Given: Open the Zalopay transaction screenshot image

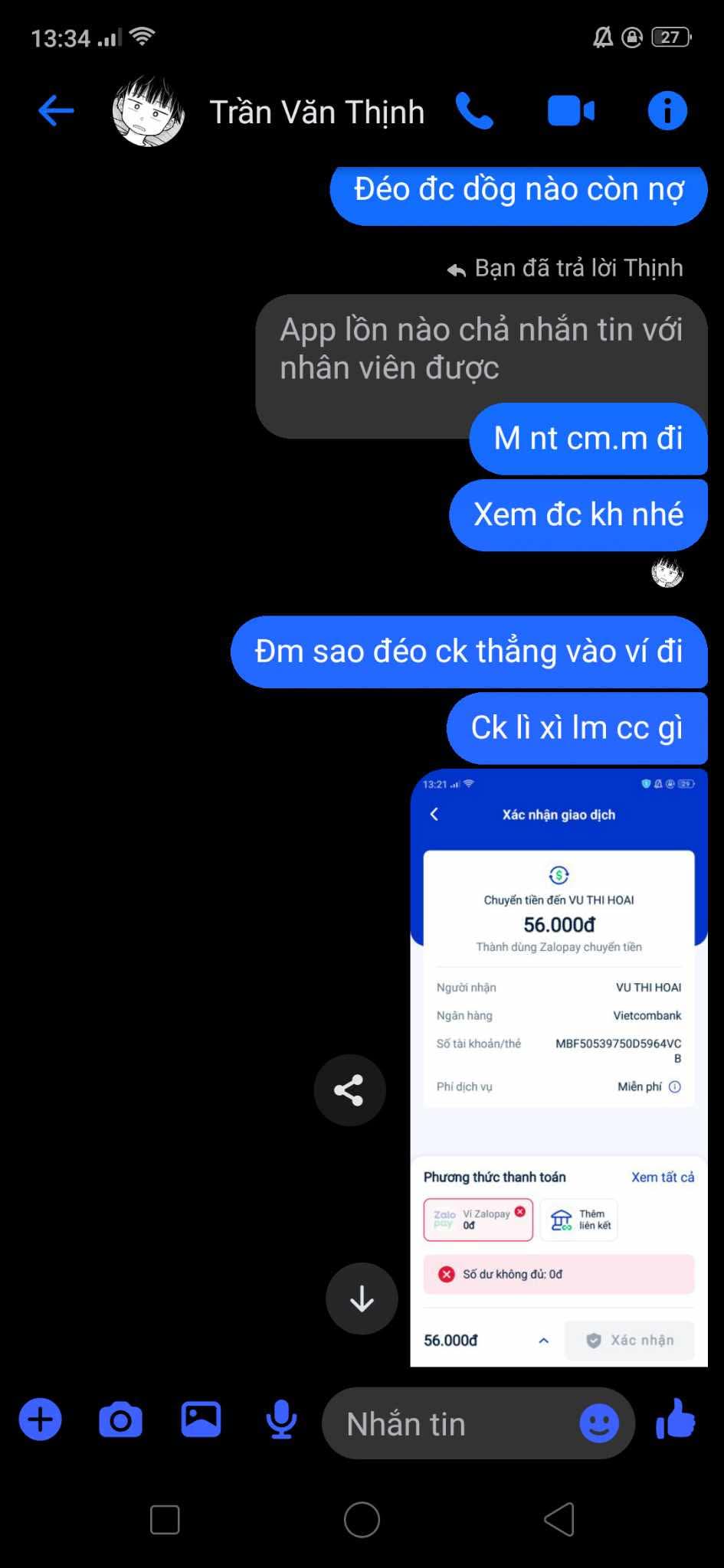Looking at the screenshot, I should (559, 1067).
